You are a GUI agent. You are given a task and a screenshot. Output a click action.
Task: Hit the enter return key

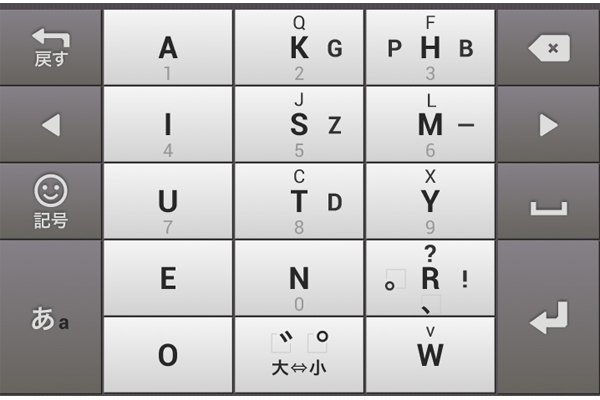(548, 316)
